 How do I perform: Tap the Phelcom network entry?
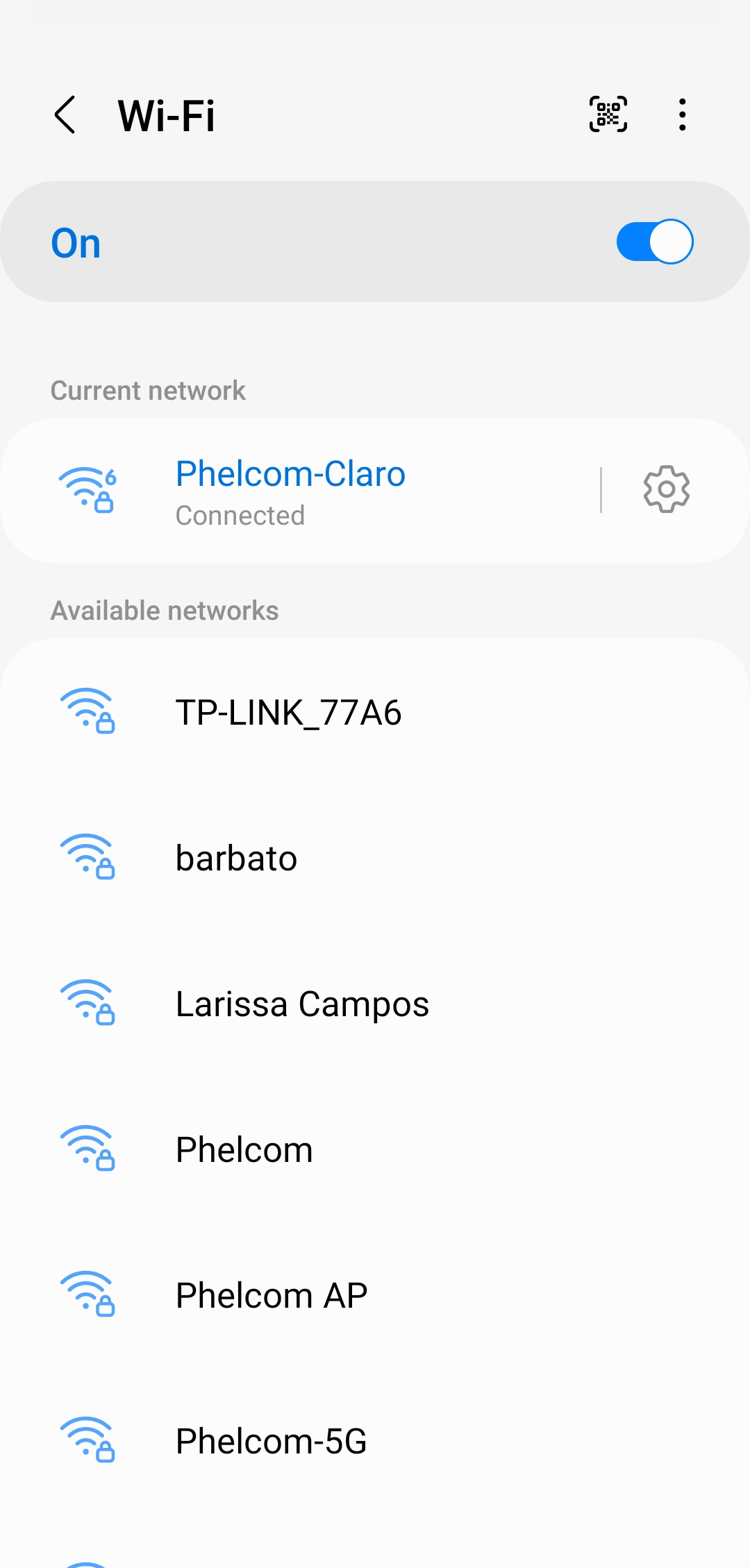(375, 1149)
